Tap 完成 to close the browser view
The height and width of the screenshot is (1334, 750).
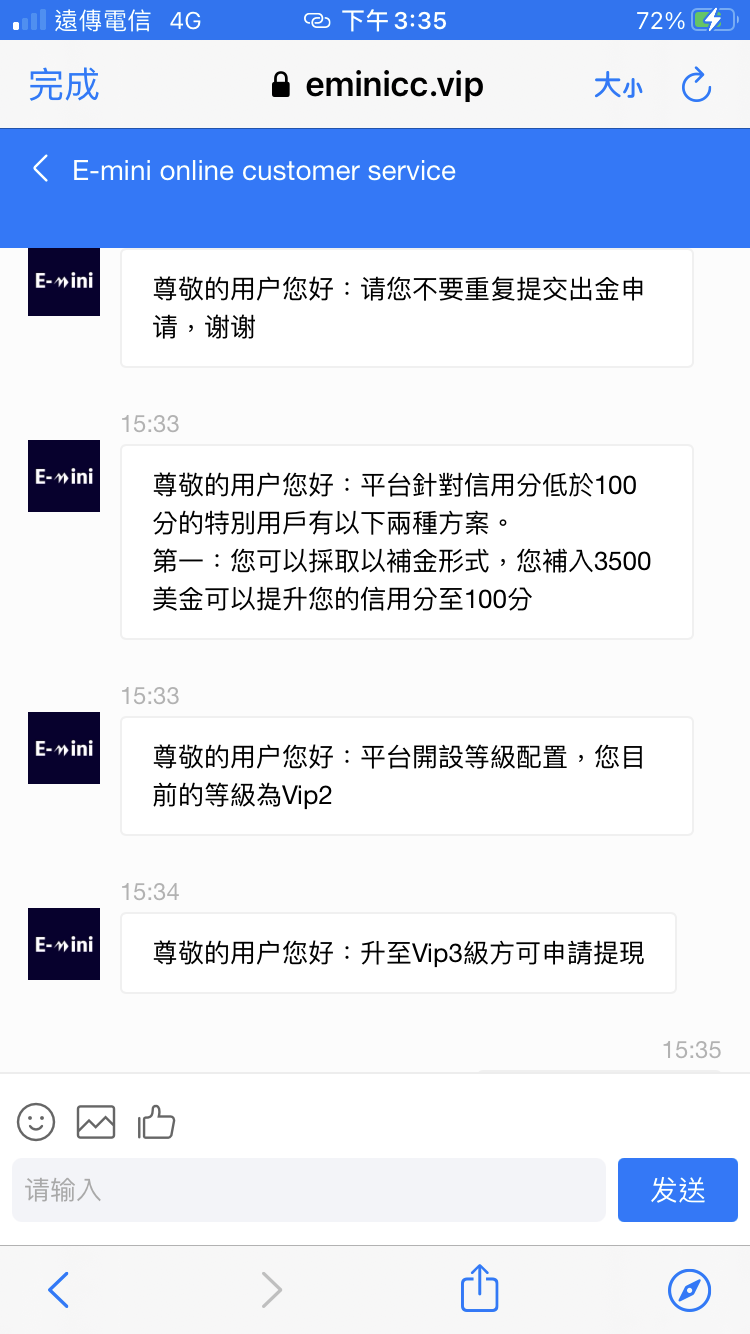(x=64, y=85)
